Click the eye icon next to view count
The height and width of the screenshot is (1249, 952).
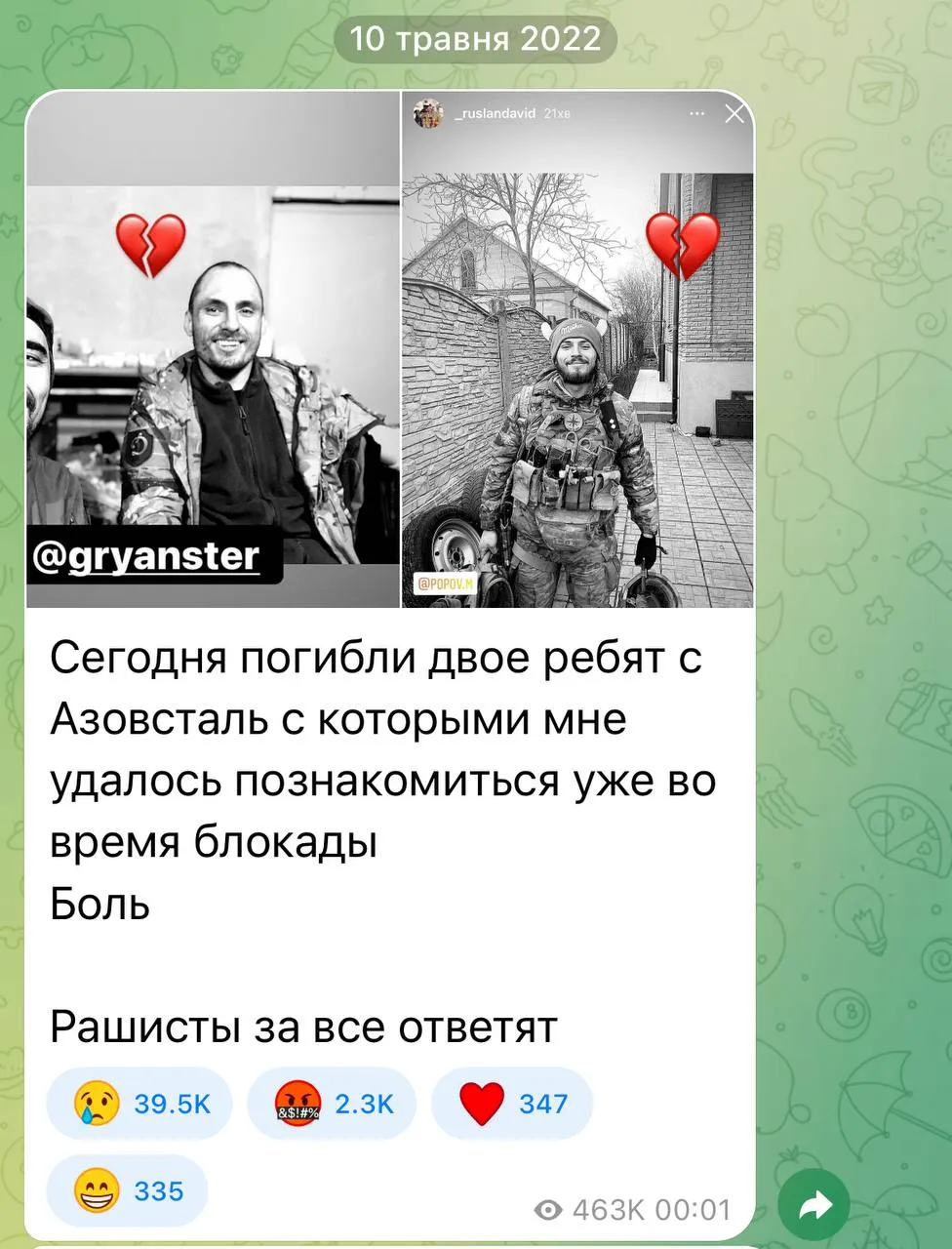click(547, 1206)
